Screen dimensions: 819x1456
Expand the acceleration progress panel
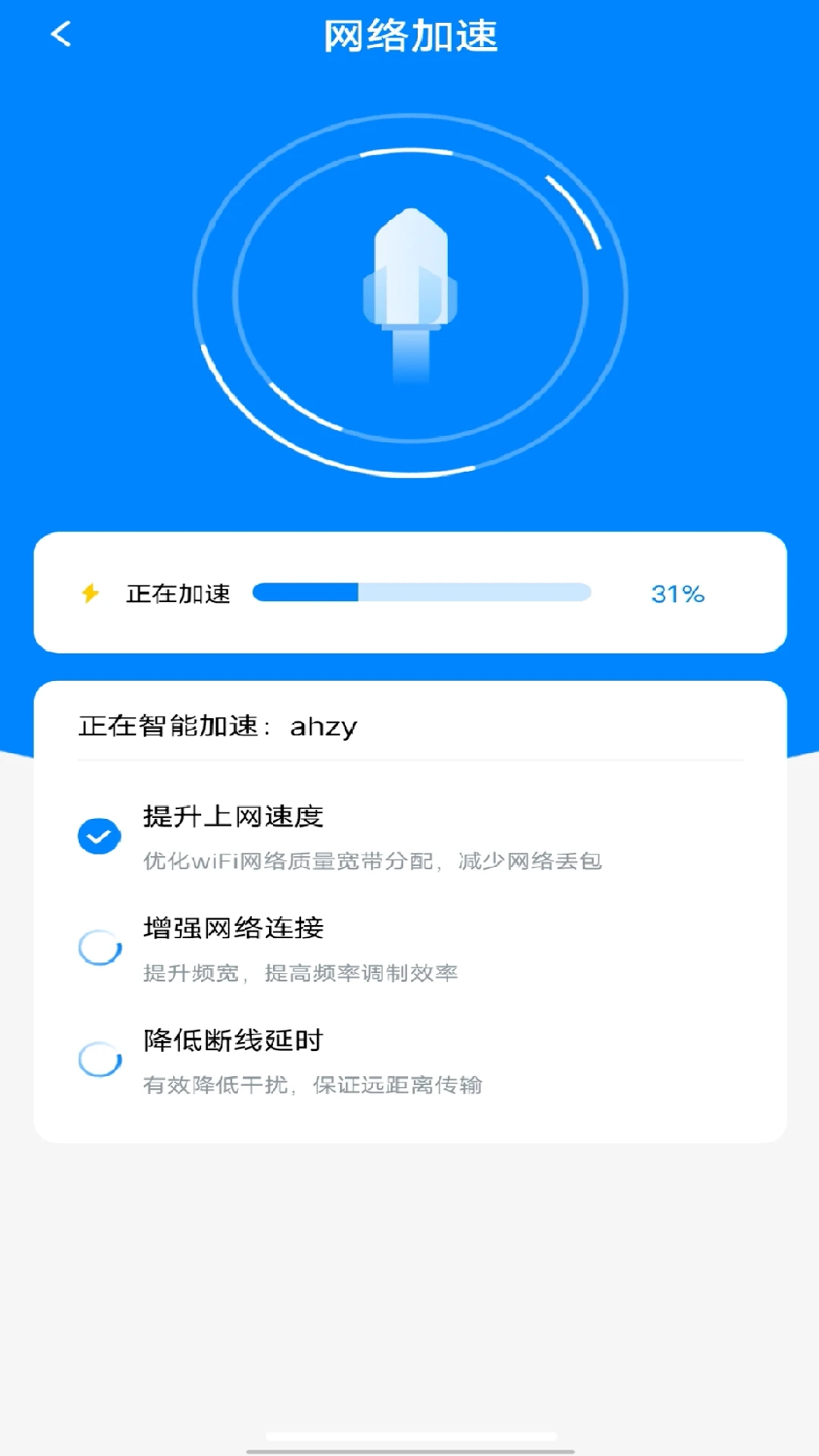(x=409, y=594)
